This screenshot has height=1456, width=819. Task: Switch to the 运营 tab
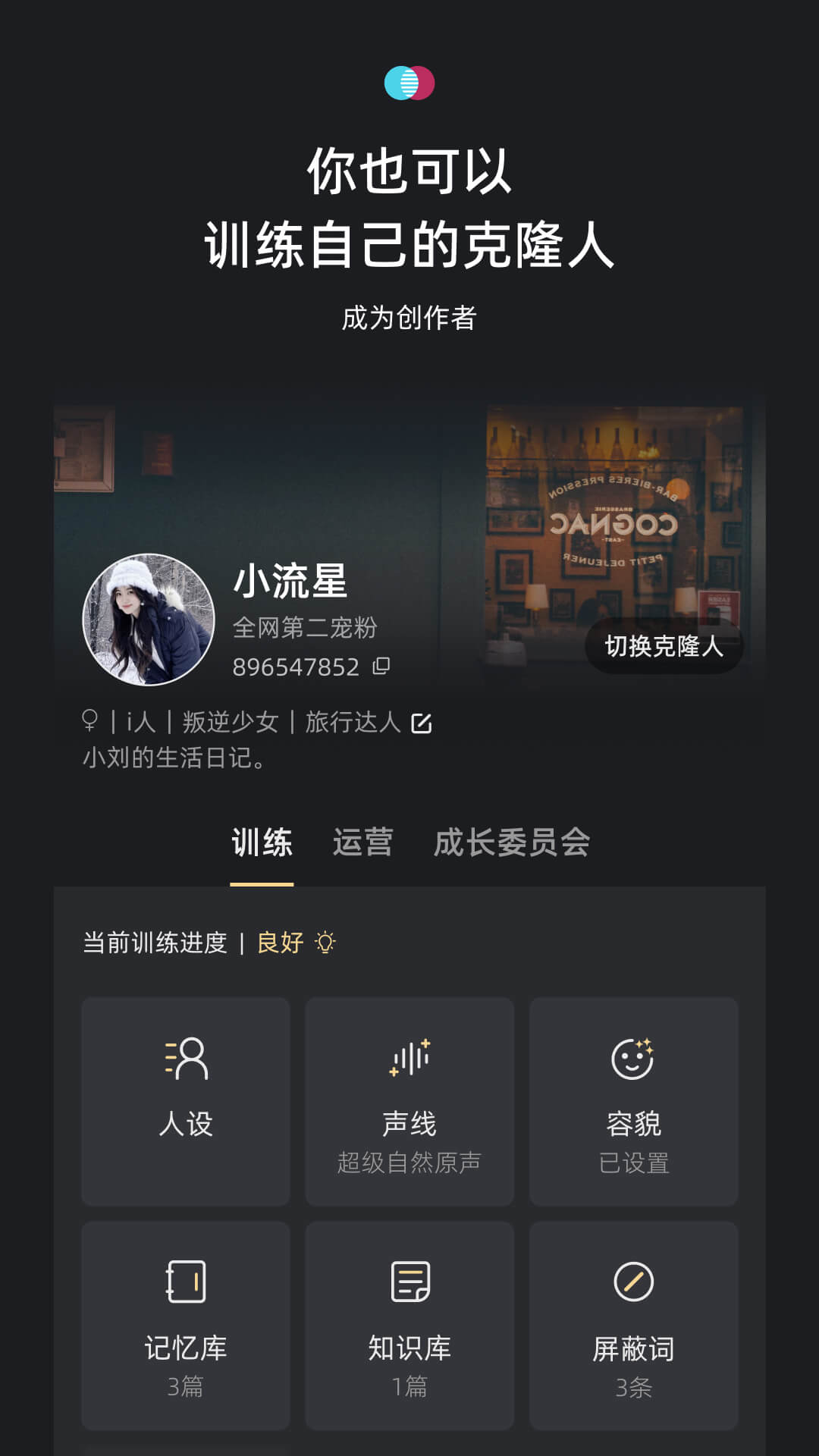click(x=363, y=842)
